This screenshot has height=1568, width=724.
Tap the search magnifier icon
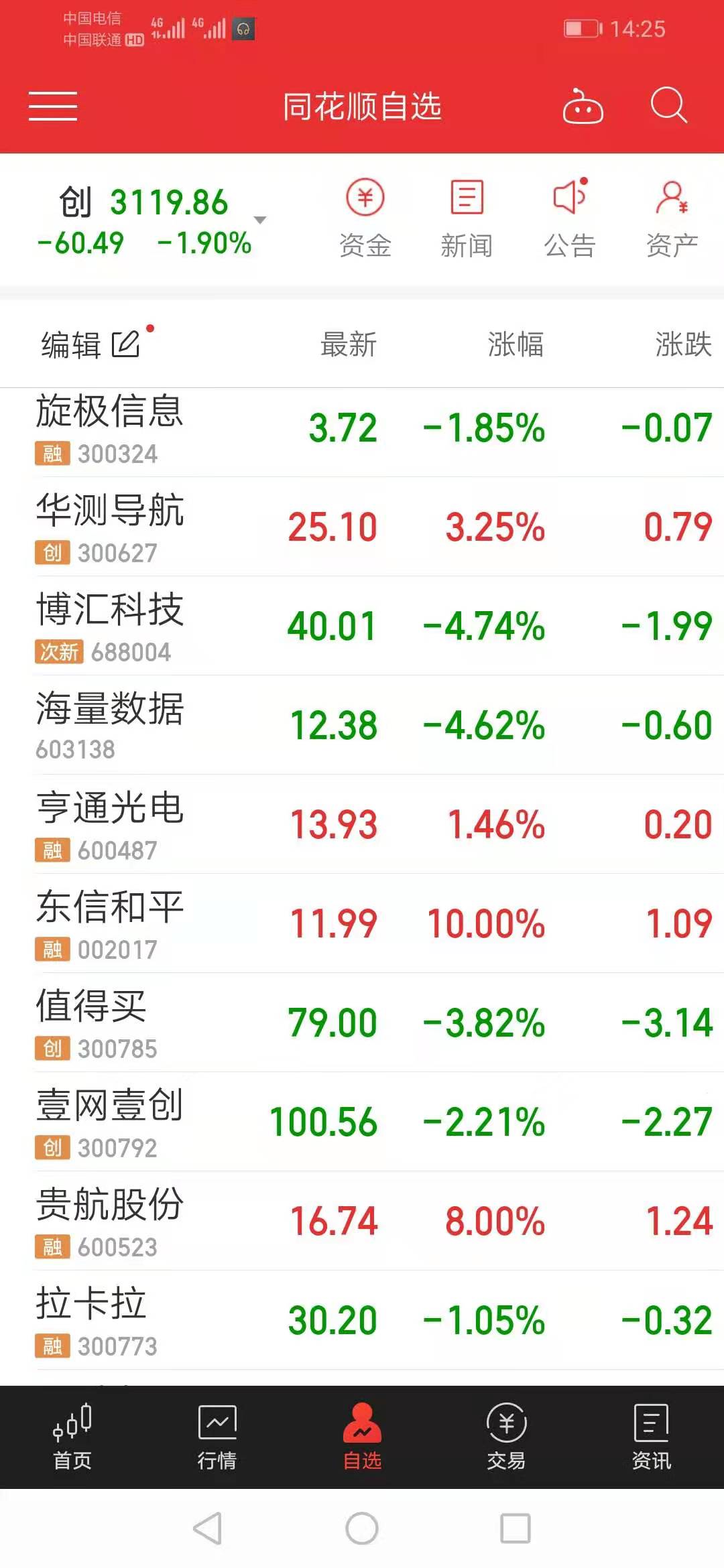(x=668, y=105)
